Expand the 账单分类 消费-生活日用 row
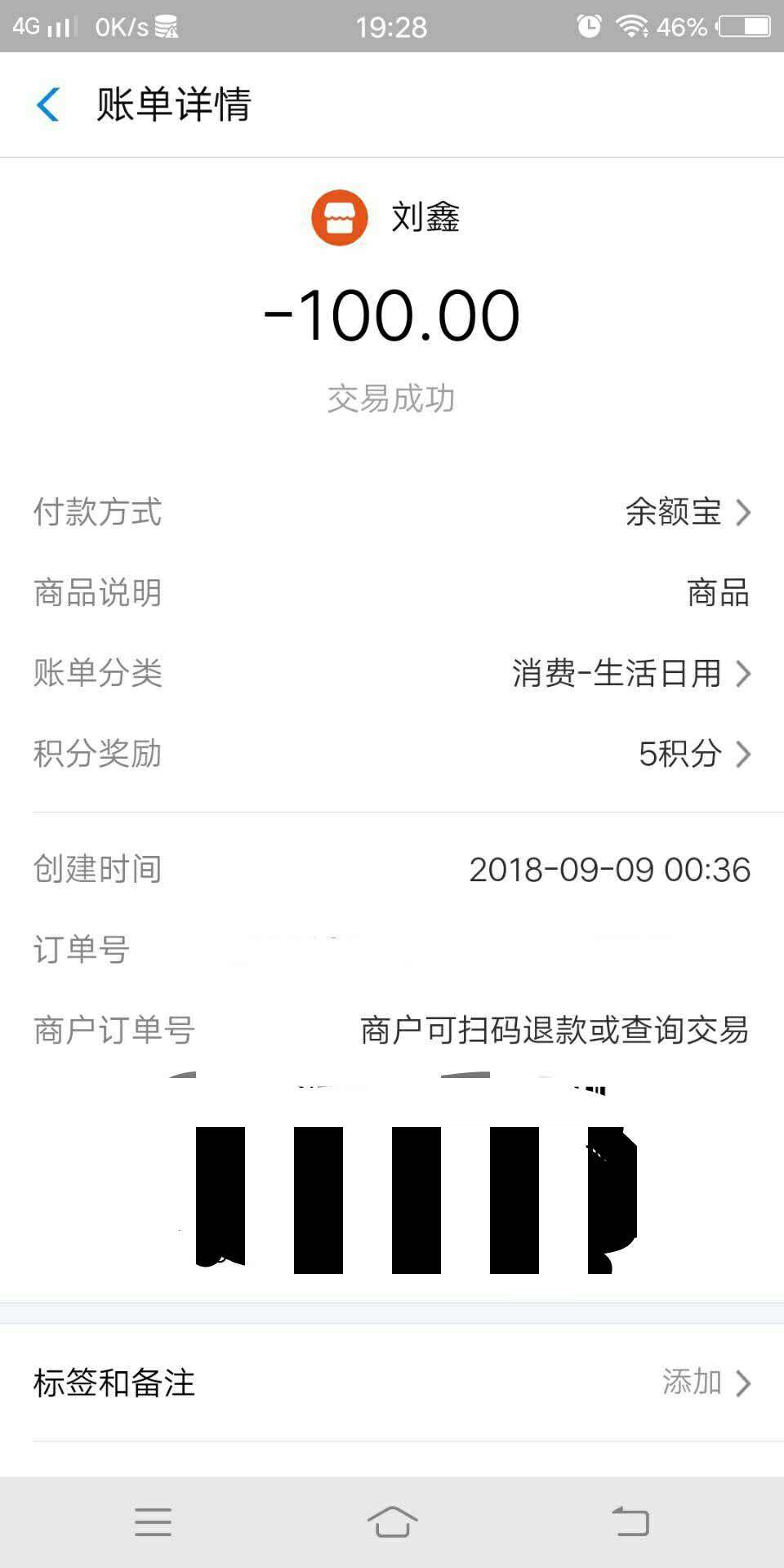Image resolution: width=784 pixels, height=1568 pixels. pos(612,674)
